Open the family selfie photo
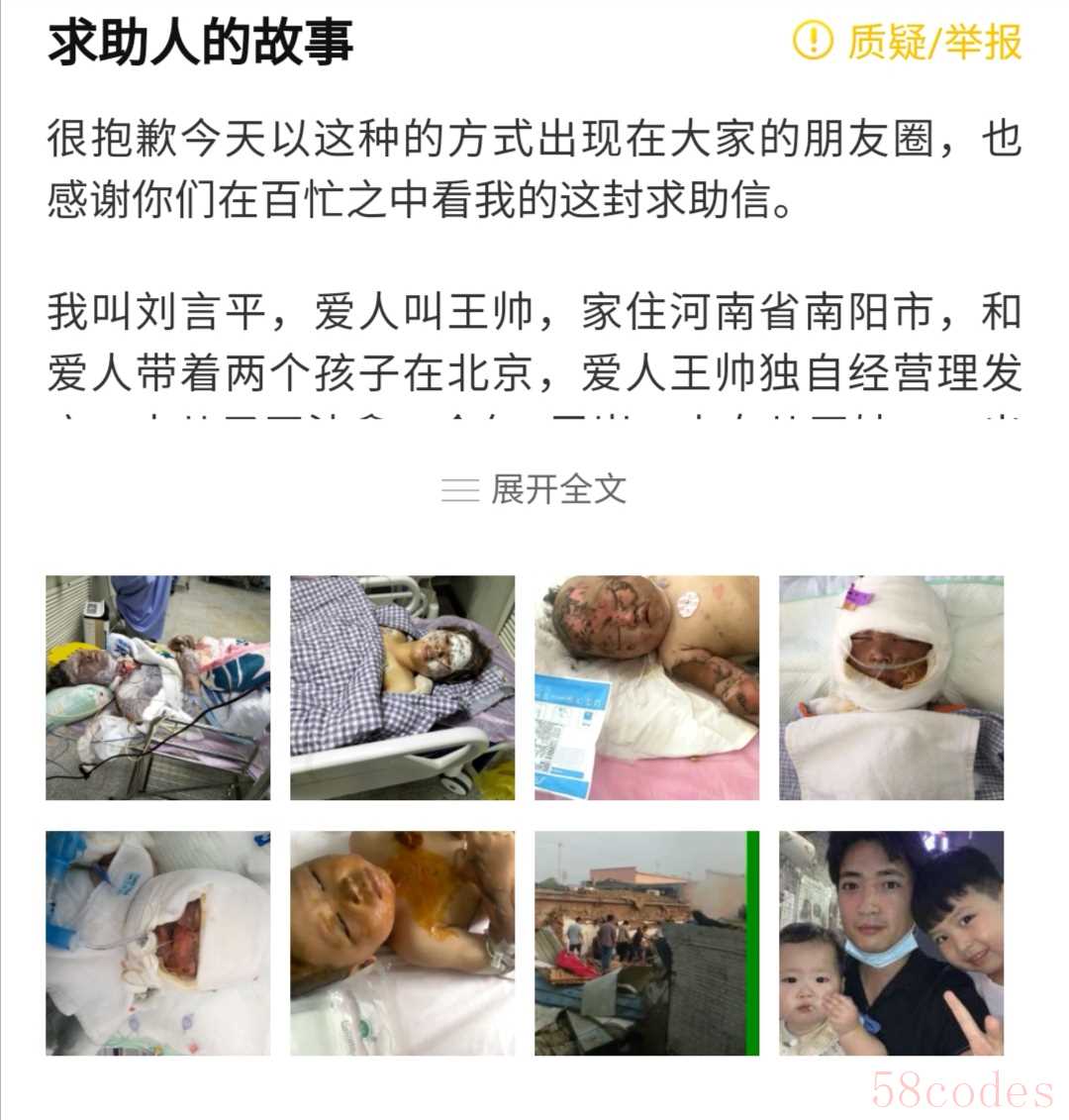 (x=891, y=943)
